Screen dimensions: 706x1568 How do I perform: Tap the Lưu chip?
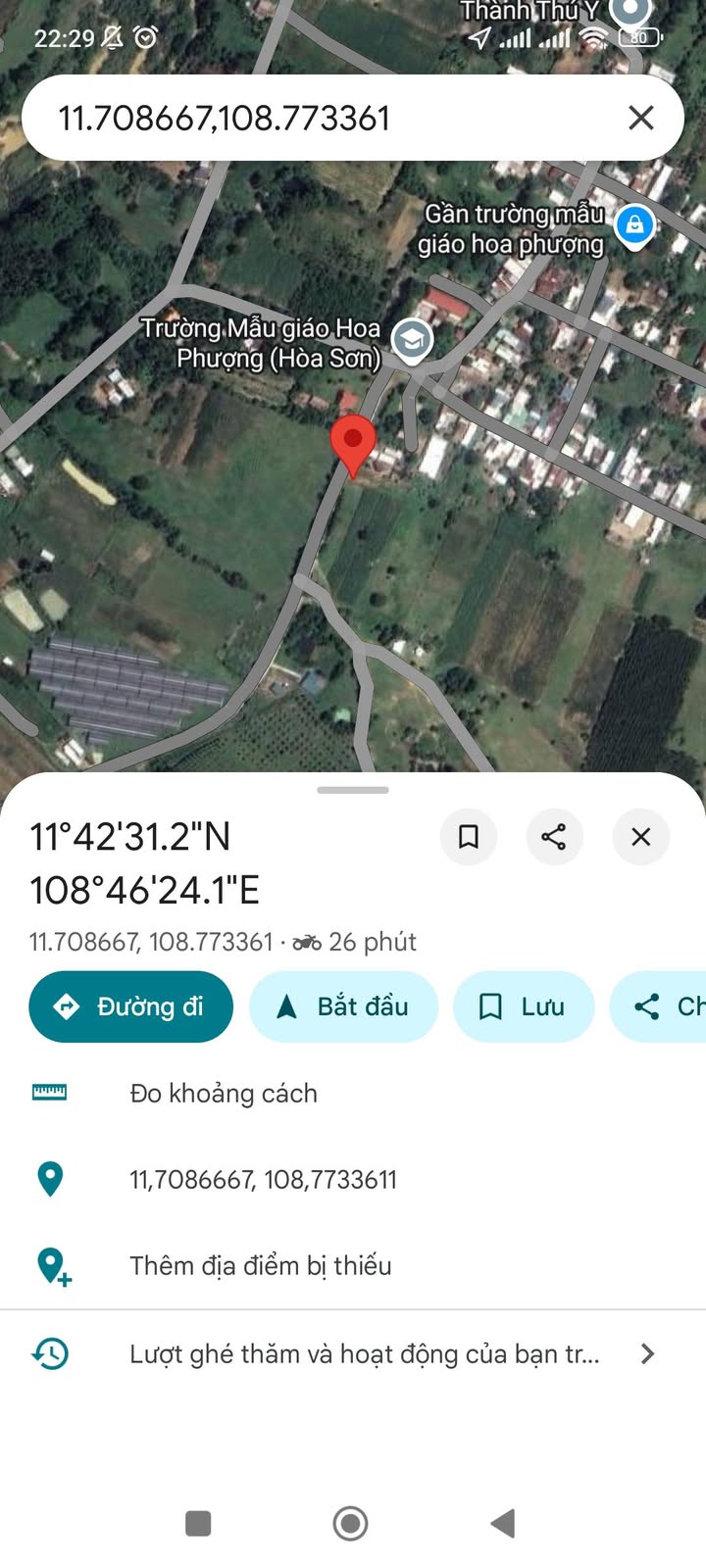(523, 1006)
